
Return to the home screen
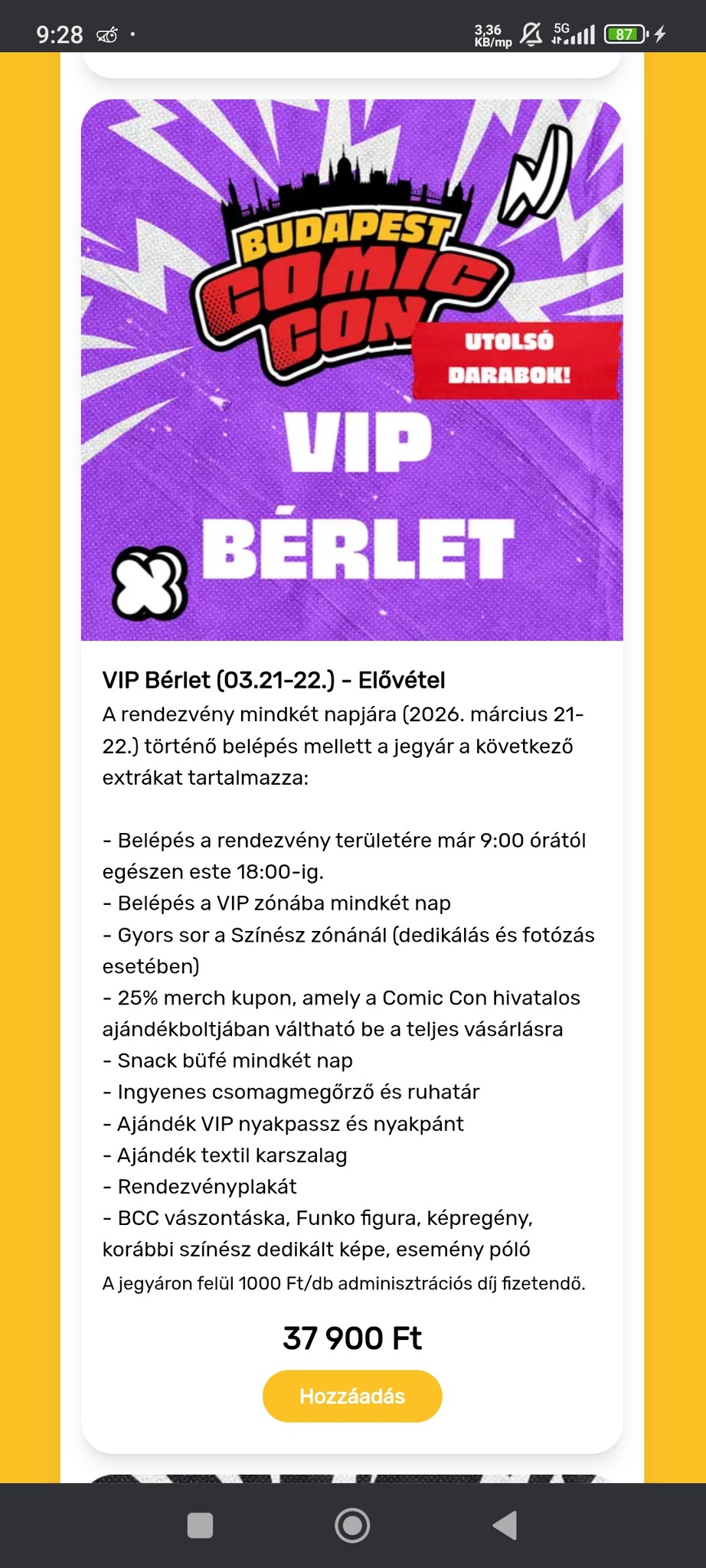[352, 1526]
